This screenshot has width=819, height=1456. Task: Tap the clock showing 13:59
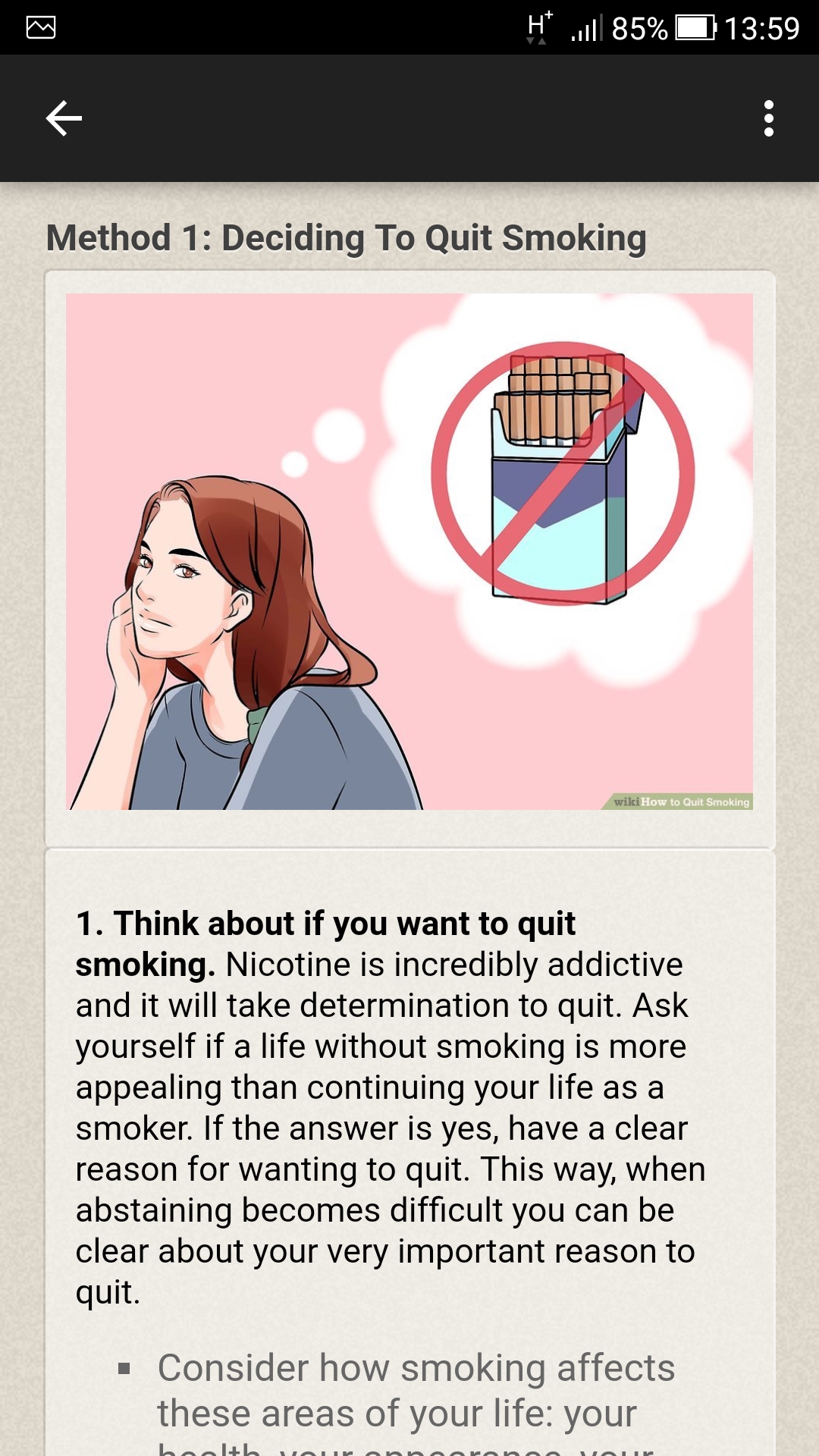(x=763, y=27)
